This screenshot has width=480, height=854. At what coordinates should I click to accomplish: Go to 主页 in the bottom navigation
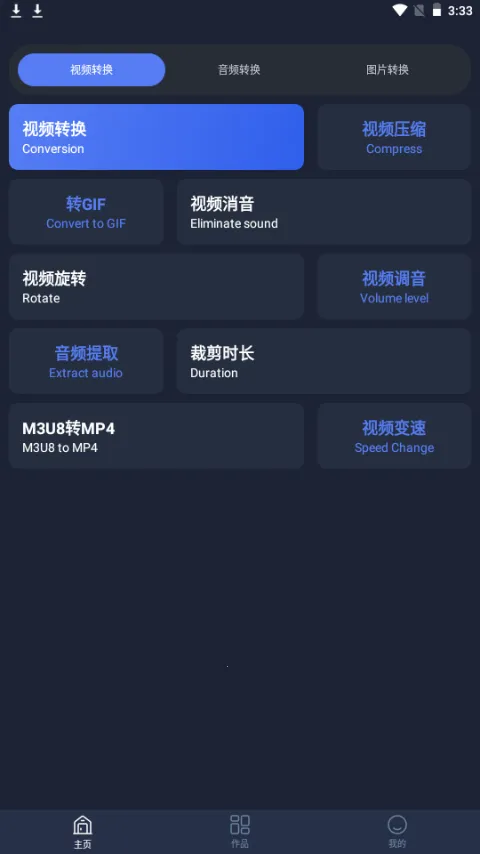pyautogui.click(x=83, y=832)
